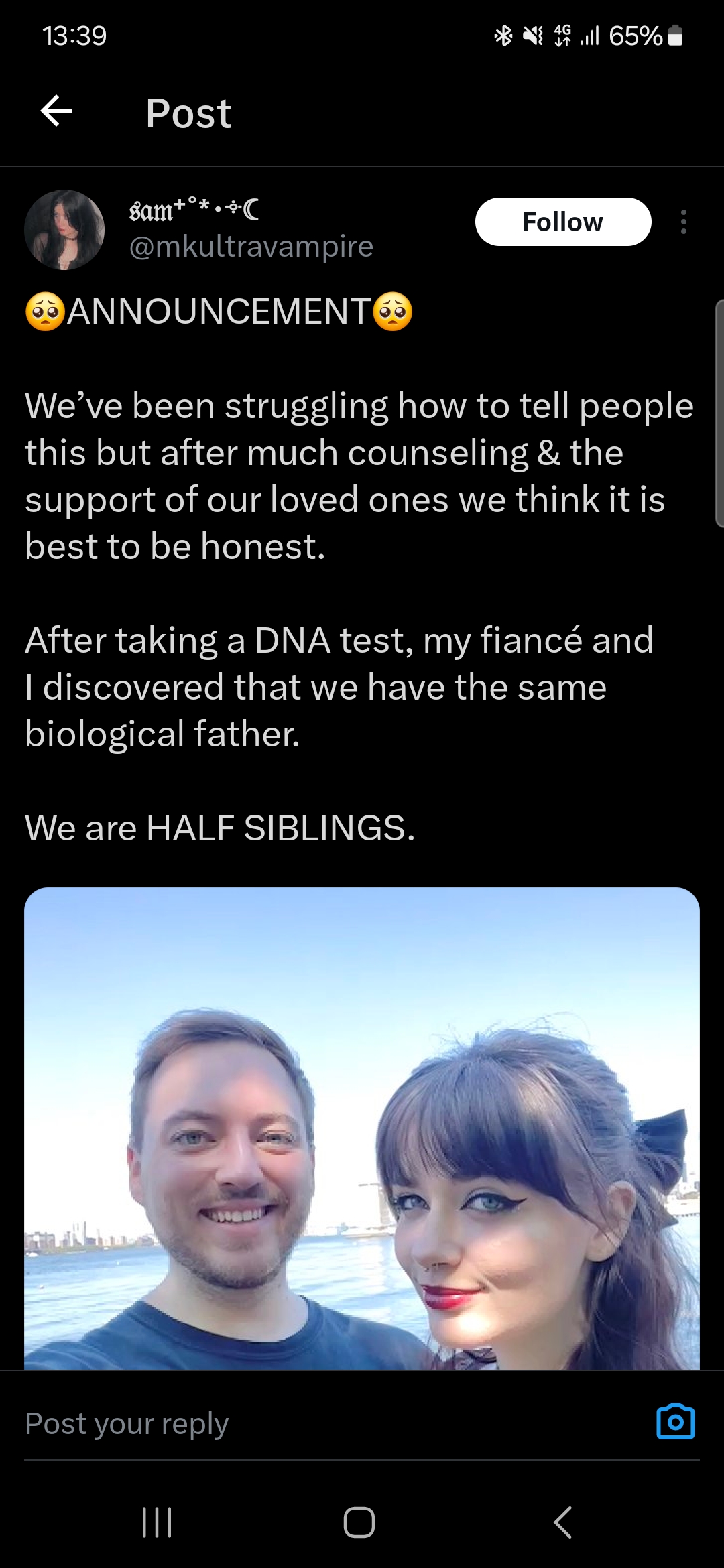Attach a photo with the camera icon
The width and height of the screenshot is (724, 1568).
(676, 1421)
